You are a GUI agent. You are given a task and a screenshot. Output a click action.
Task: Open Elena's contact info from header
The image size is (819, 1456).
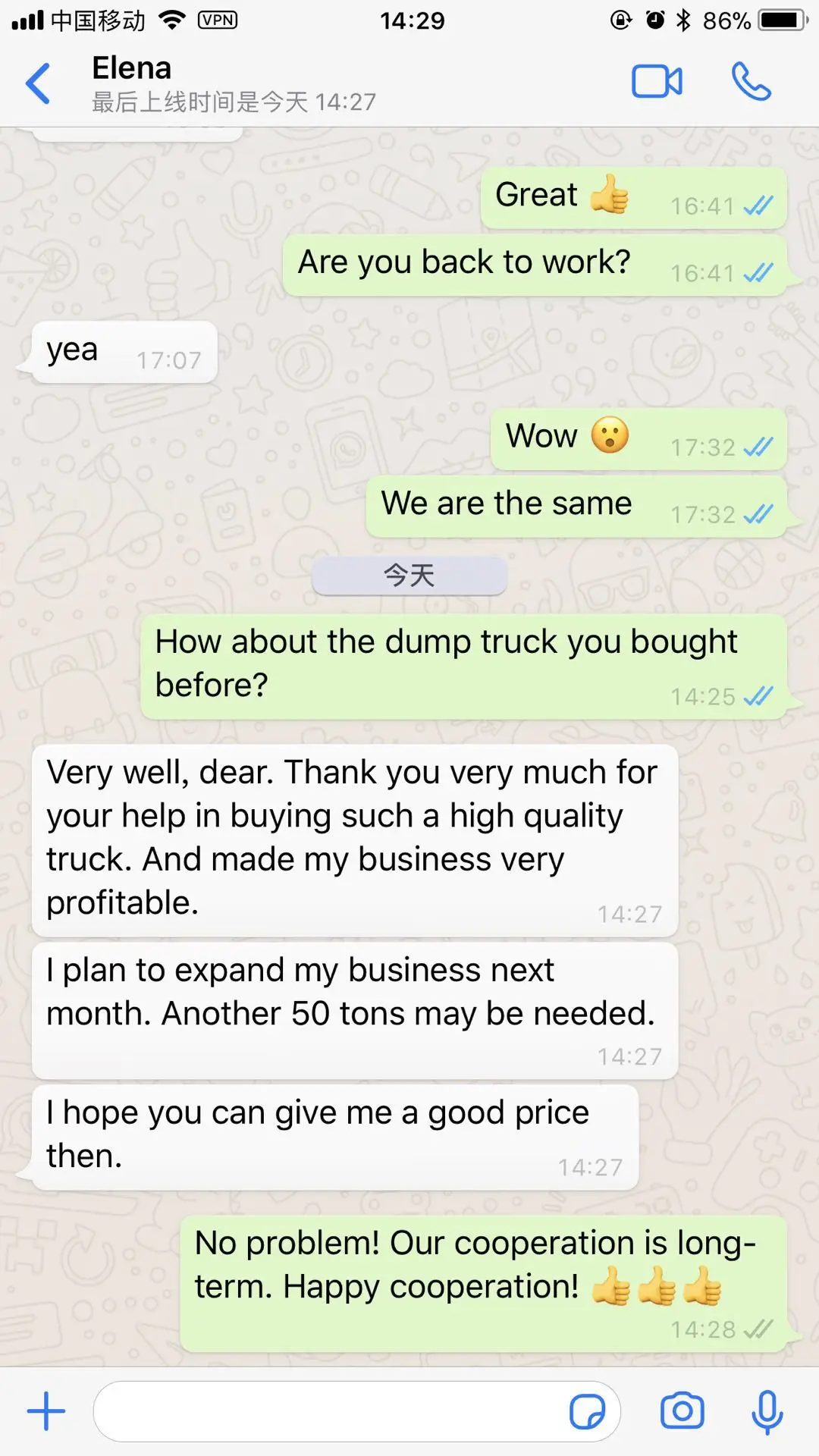(234, 83)
